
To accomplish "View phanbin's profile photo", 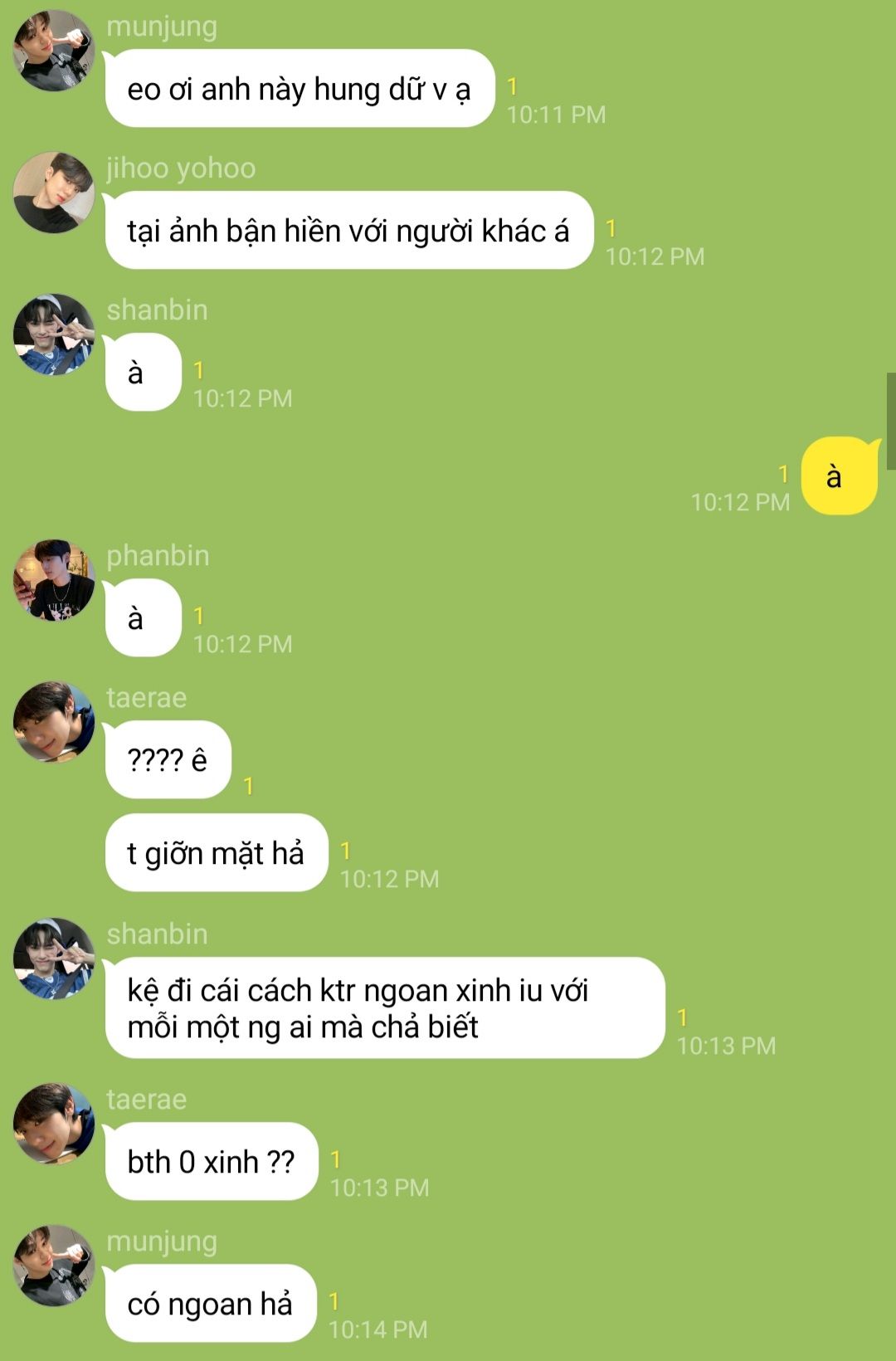I will point(54,580).
